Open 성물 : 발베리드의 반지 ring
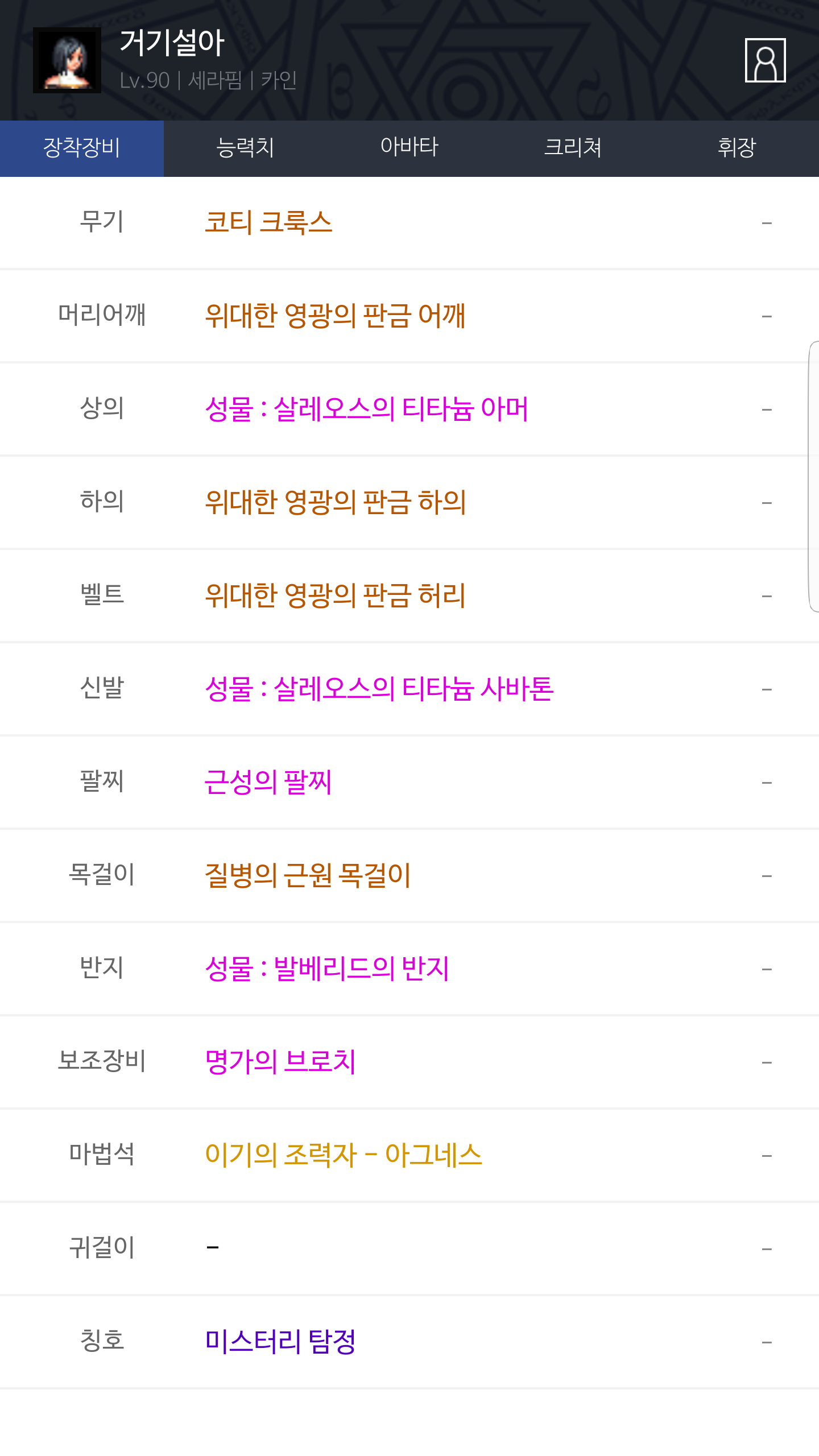 [x=327, y=969]
